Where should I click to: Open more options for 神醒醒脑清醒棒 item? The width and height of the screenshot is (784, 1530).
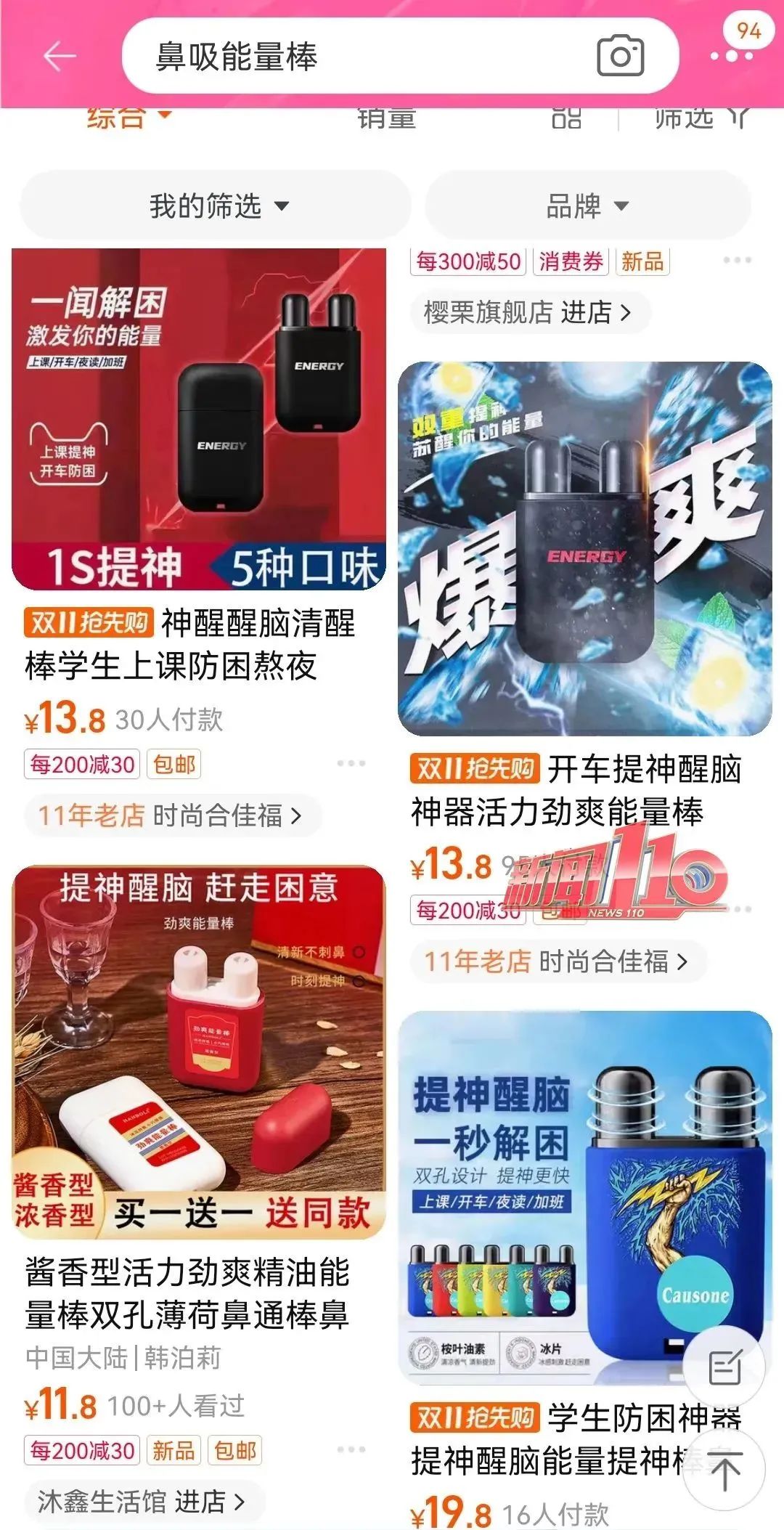(351, 764)
